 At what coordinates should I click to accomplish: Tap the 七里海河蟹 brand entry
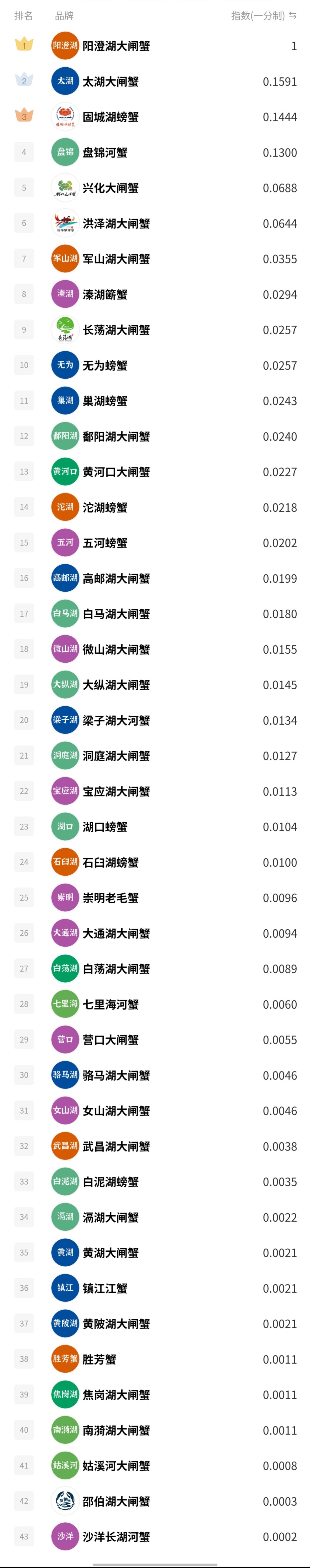click(x=110, y=1004)
